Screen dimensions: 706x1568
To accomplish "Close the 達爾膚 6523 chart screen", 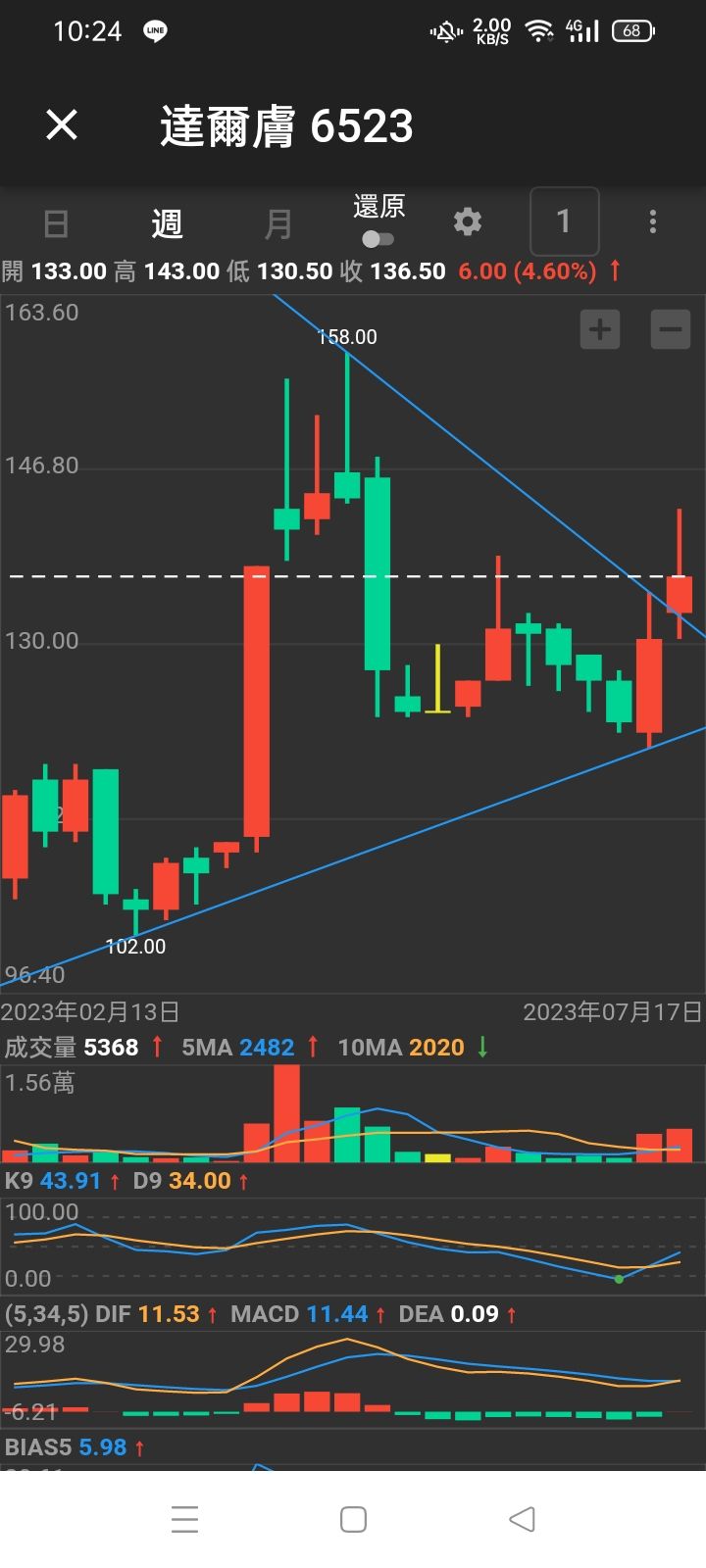I will [62, 125].
